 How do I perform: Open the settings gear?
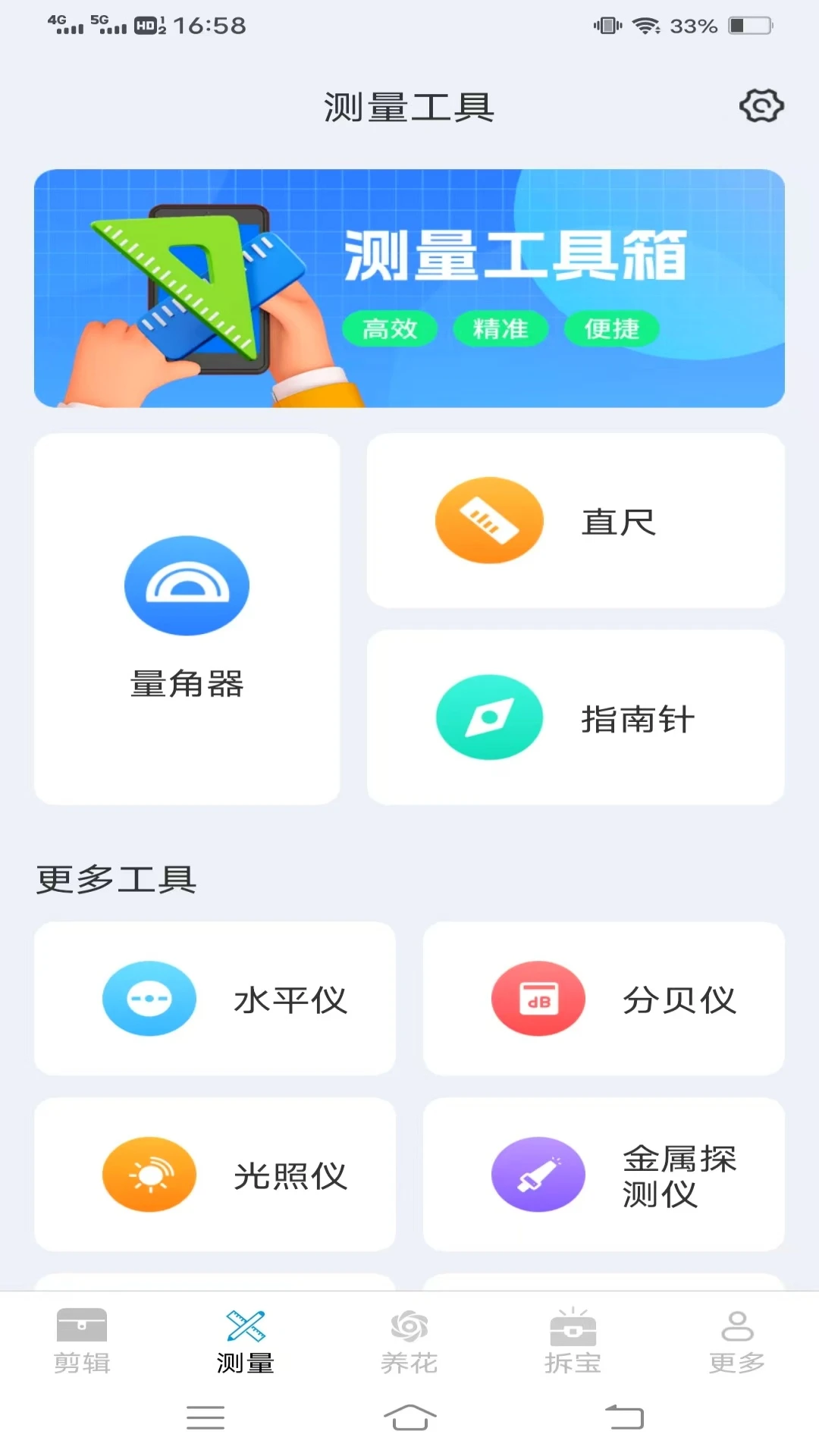[761, 106]
